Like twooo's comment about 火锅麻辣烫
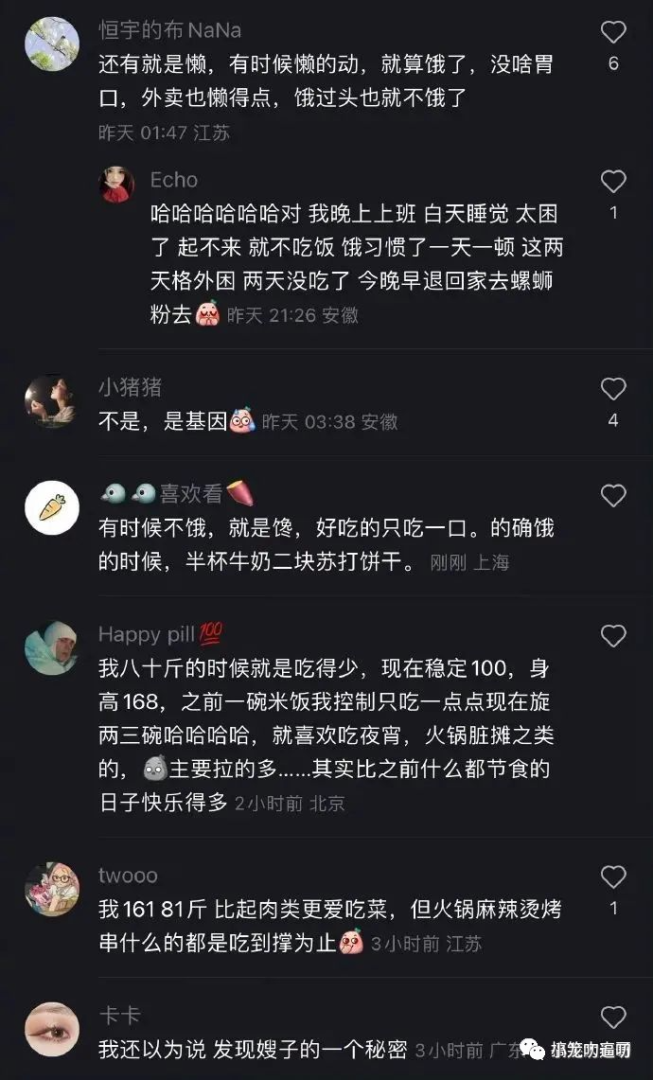 click(613, 878)
